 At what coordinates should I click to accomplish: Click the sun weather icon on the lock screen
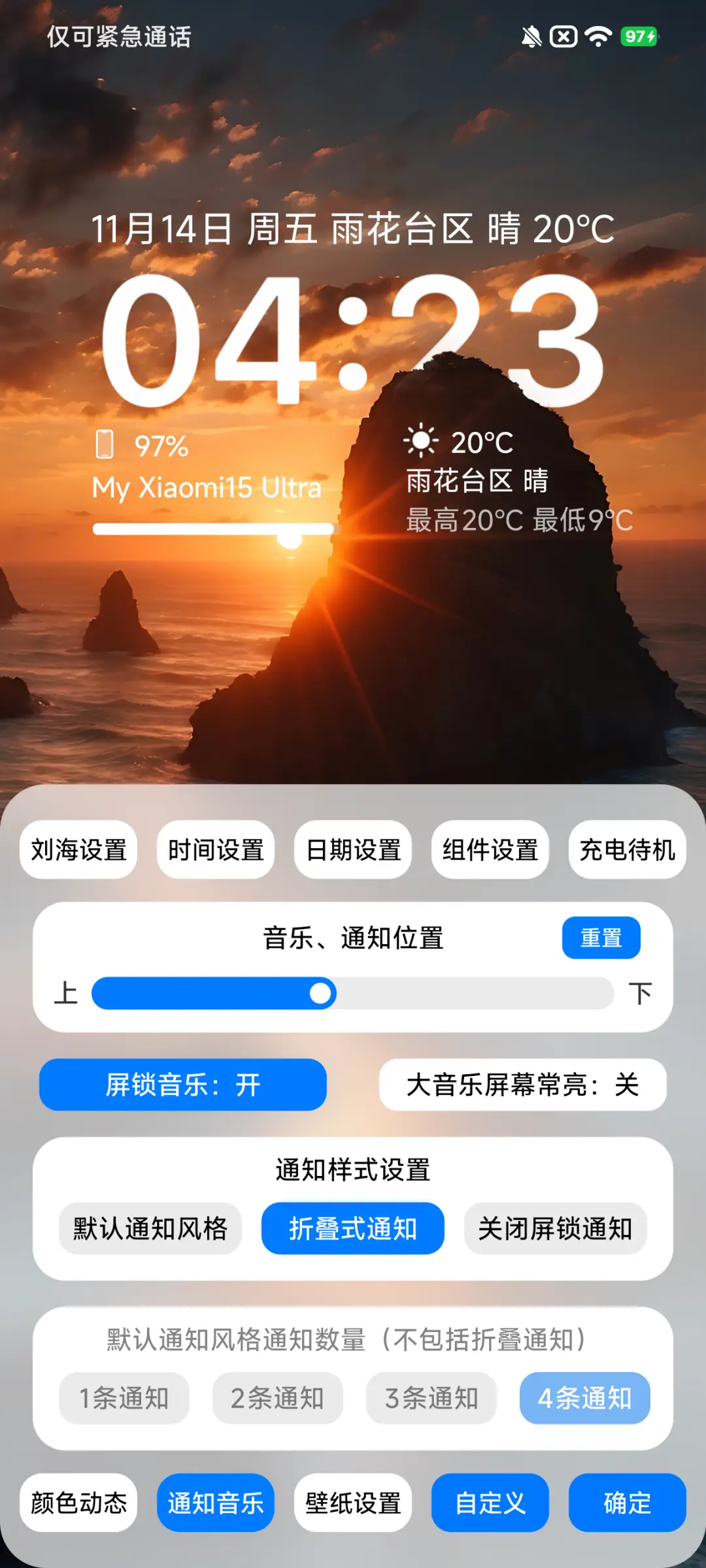422,441
